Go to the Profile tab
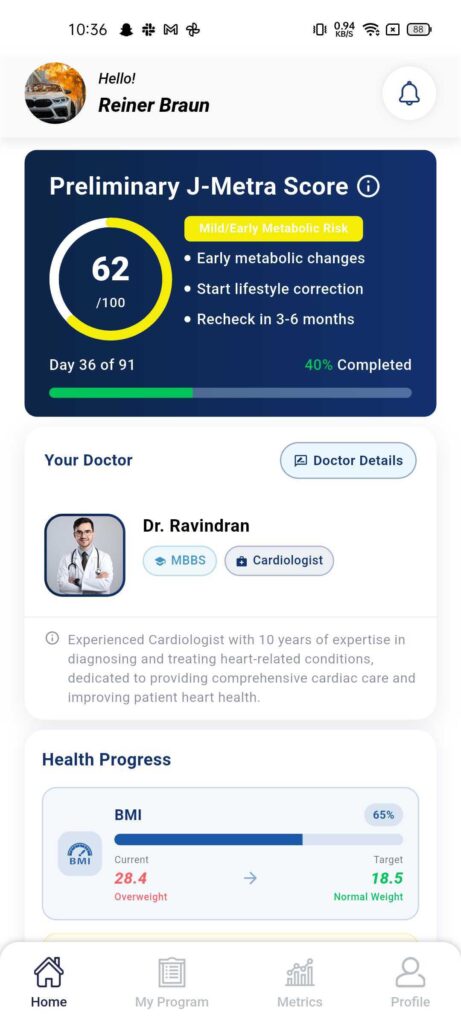Screen dimensions: 461x1024 (x=410, y=983)
